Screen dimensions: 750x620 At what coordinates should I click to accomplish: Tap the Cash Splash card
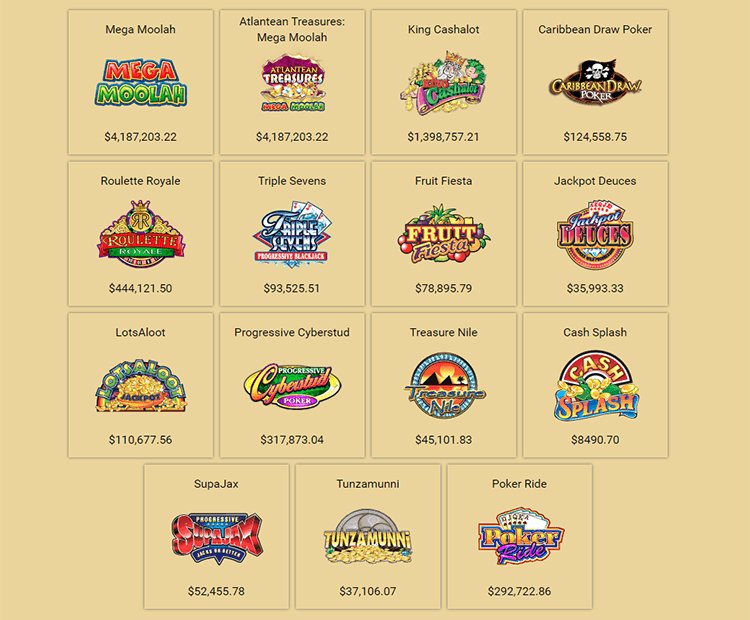[595, 385]
